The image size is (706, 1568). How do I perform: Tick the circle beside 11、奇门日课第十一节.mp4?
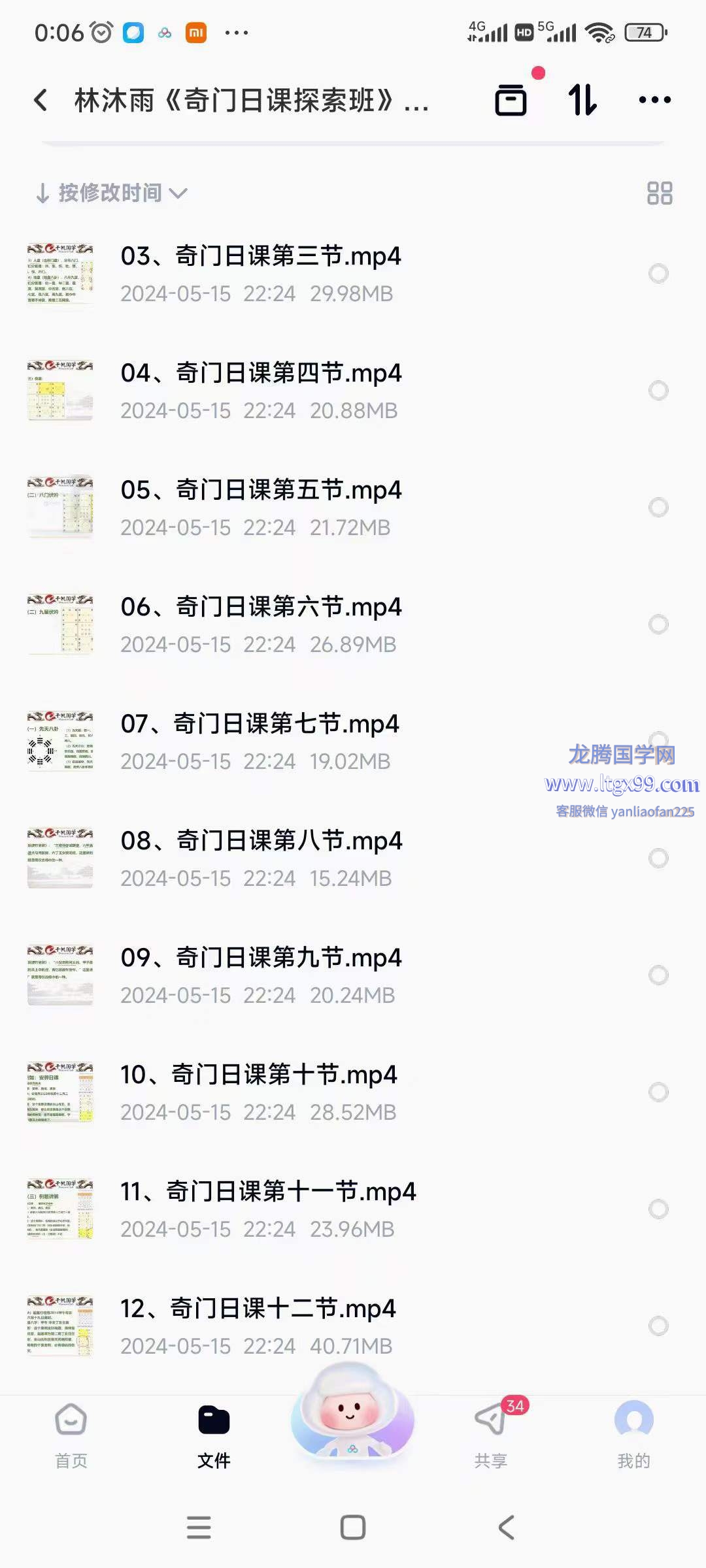click(658, 1209)
